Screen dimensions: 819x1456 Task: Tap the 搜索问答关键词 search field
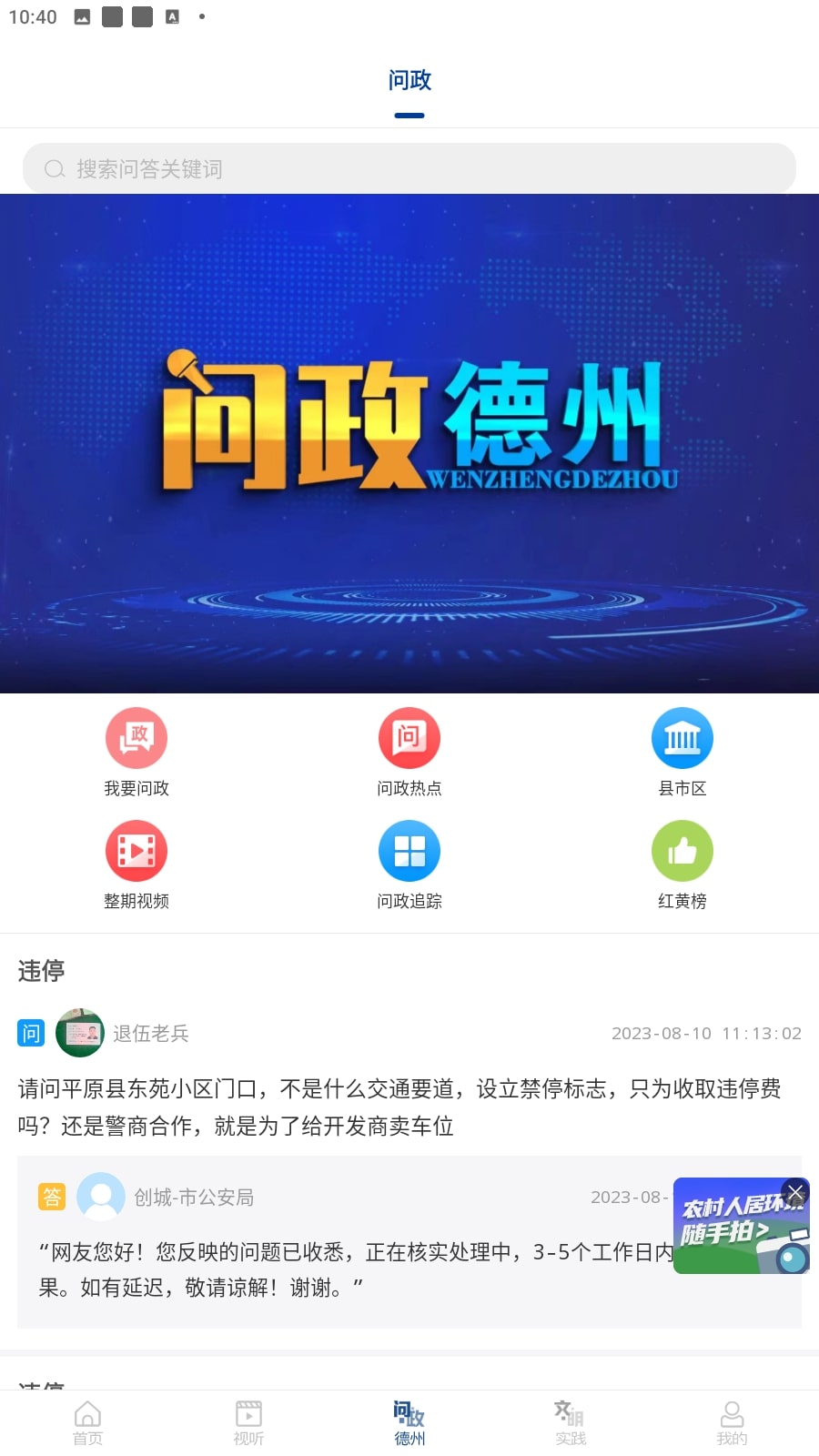coord(409,168)
